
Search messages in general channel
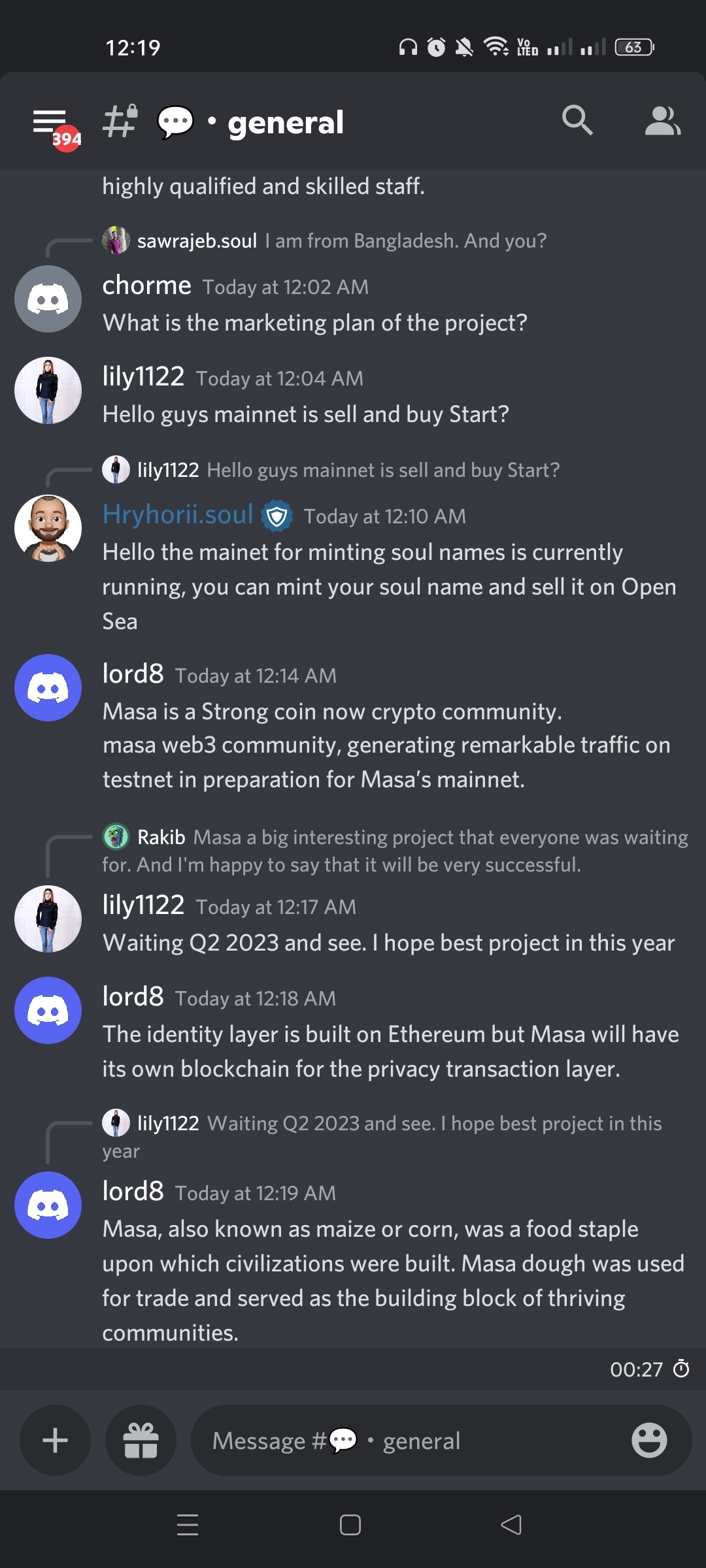pyautogui.click(x=577, y=121)
